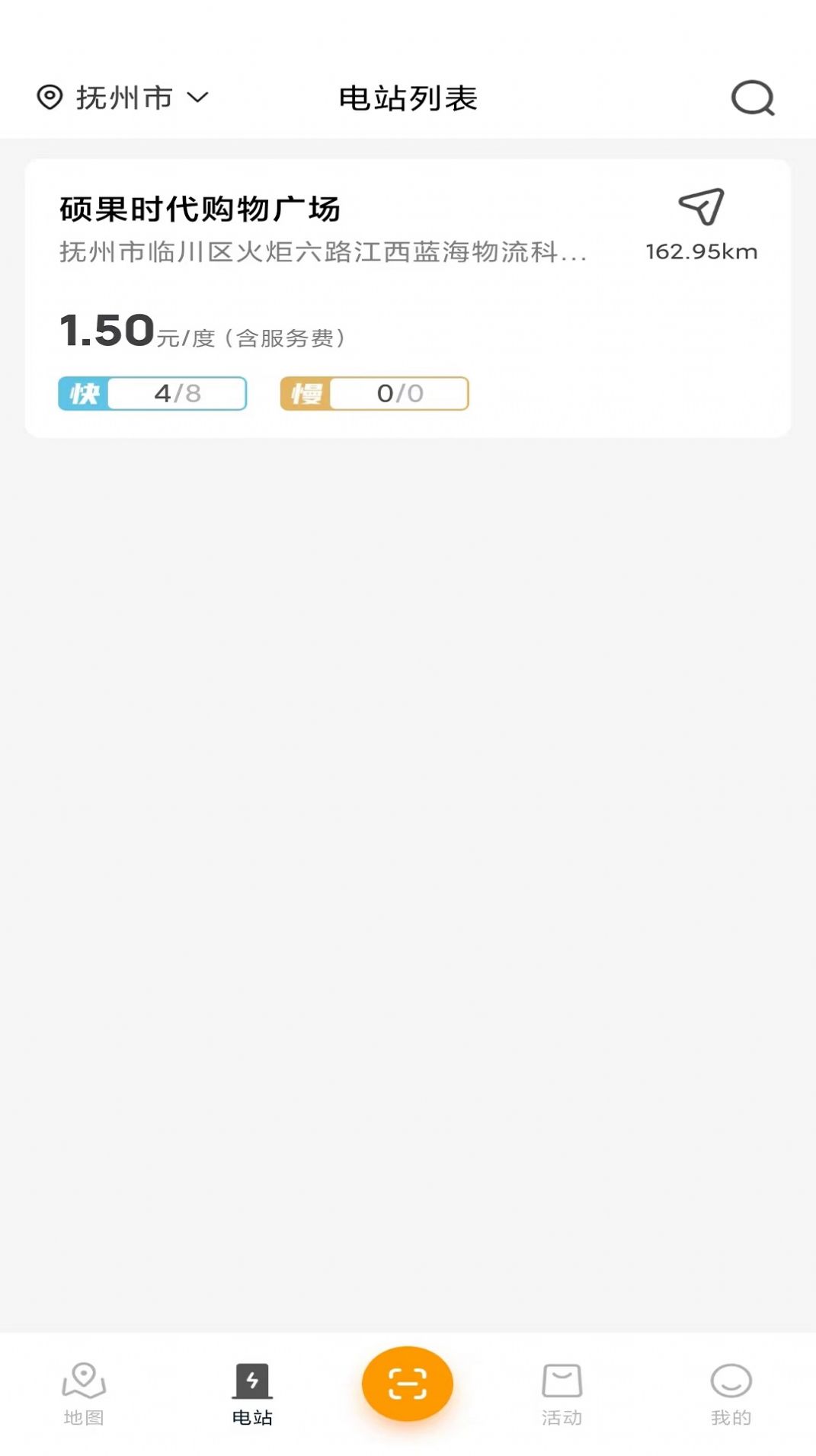816x1456 pixels.
Task: Switch to the 活动 tab
Action: [x=562, y=1394]
